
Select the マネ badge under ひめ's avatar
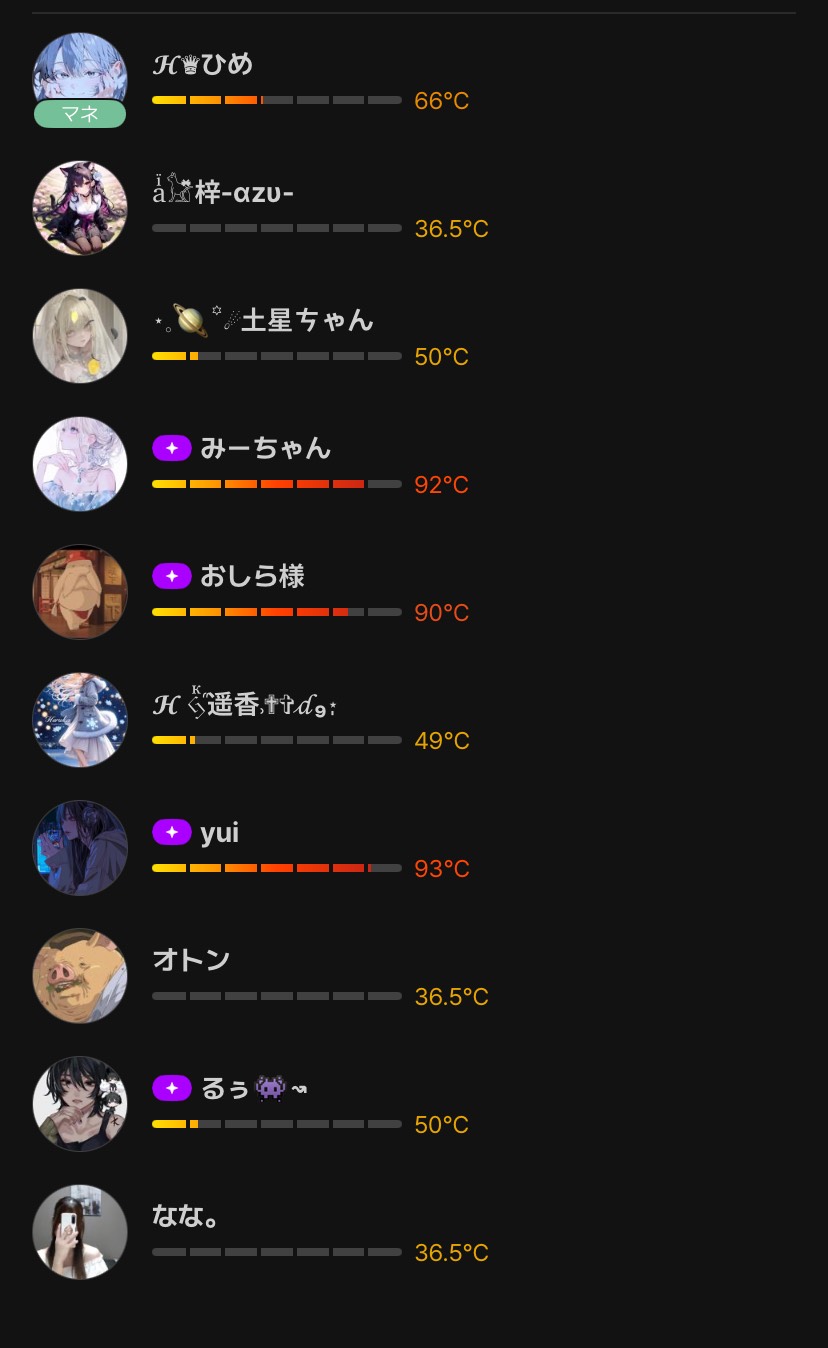[x=80, y=114]
